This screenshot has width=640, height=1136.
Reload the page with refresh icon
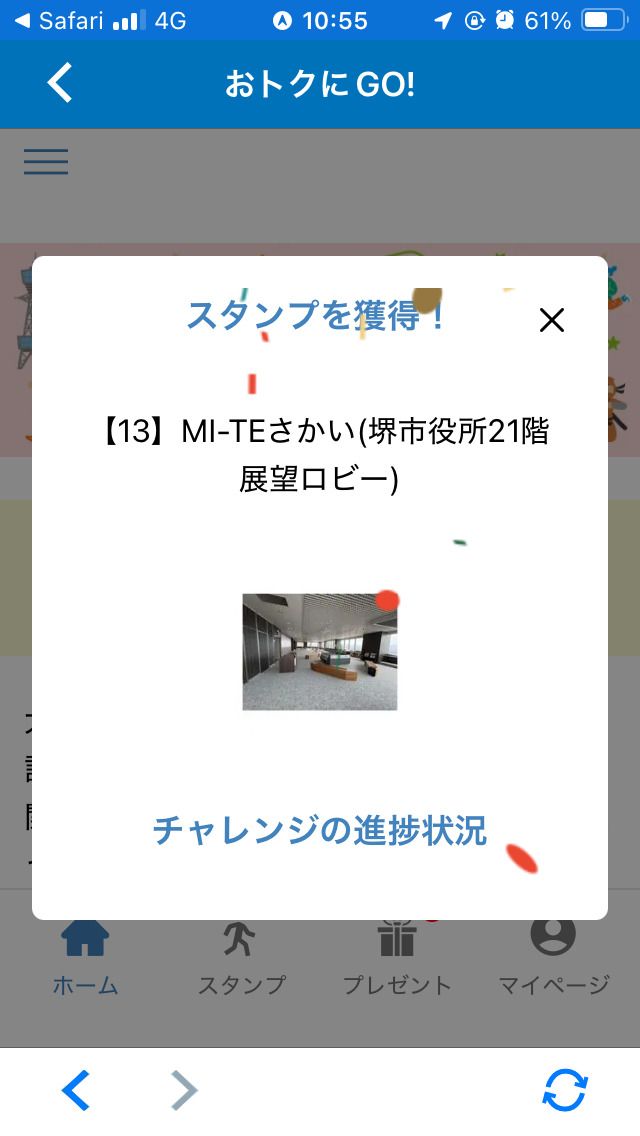coord(564,1090)
